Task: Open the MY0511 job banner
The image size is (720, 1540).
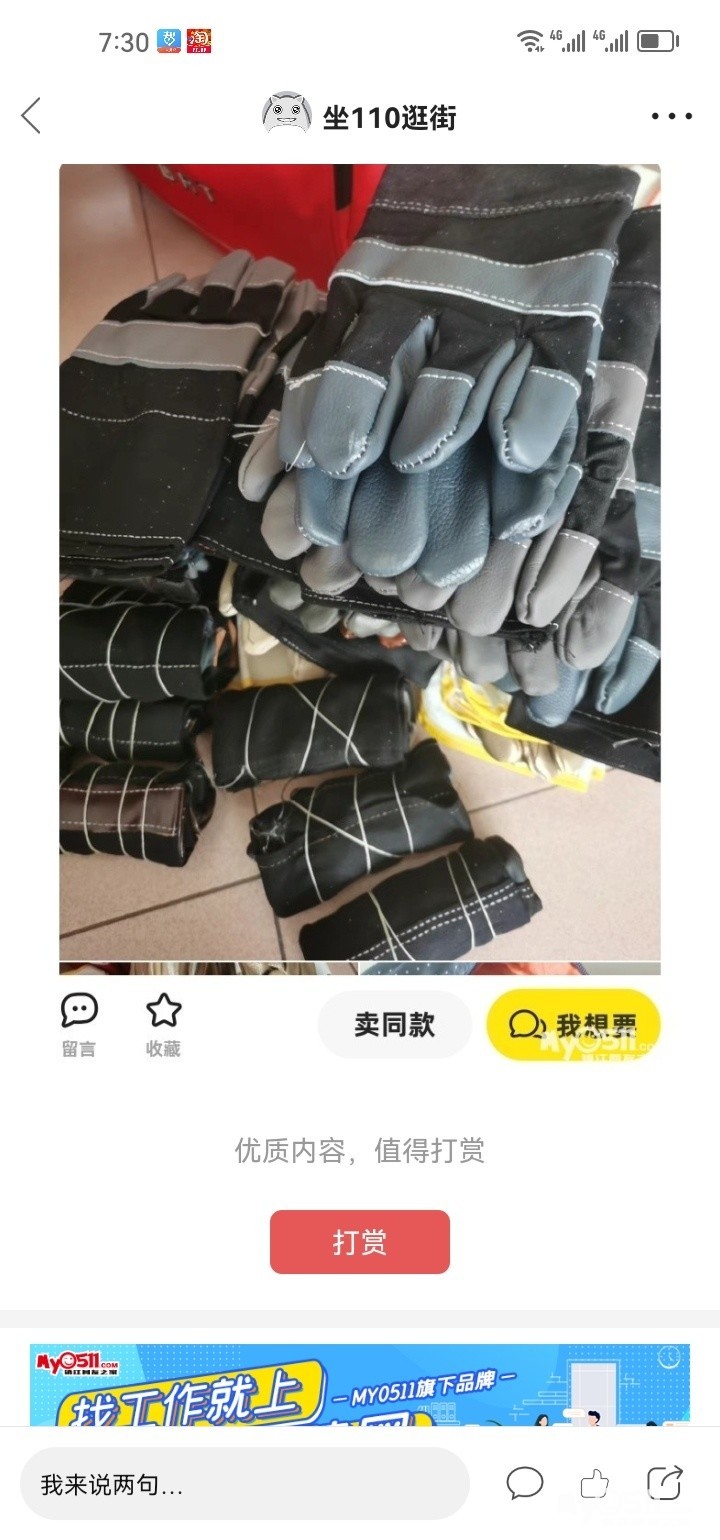Action: [x=360, y=1385]
